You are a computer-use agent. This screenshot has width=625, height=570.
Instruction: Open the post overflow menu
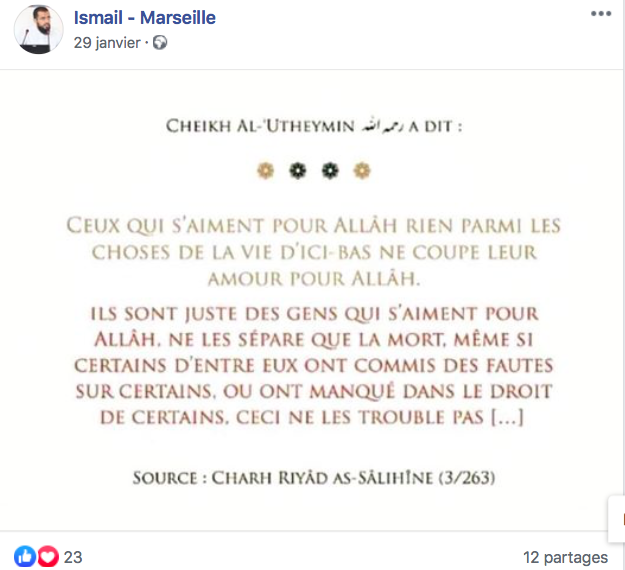[600, 14]
